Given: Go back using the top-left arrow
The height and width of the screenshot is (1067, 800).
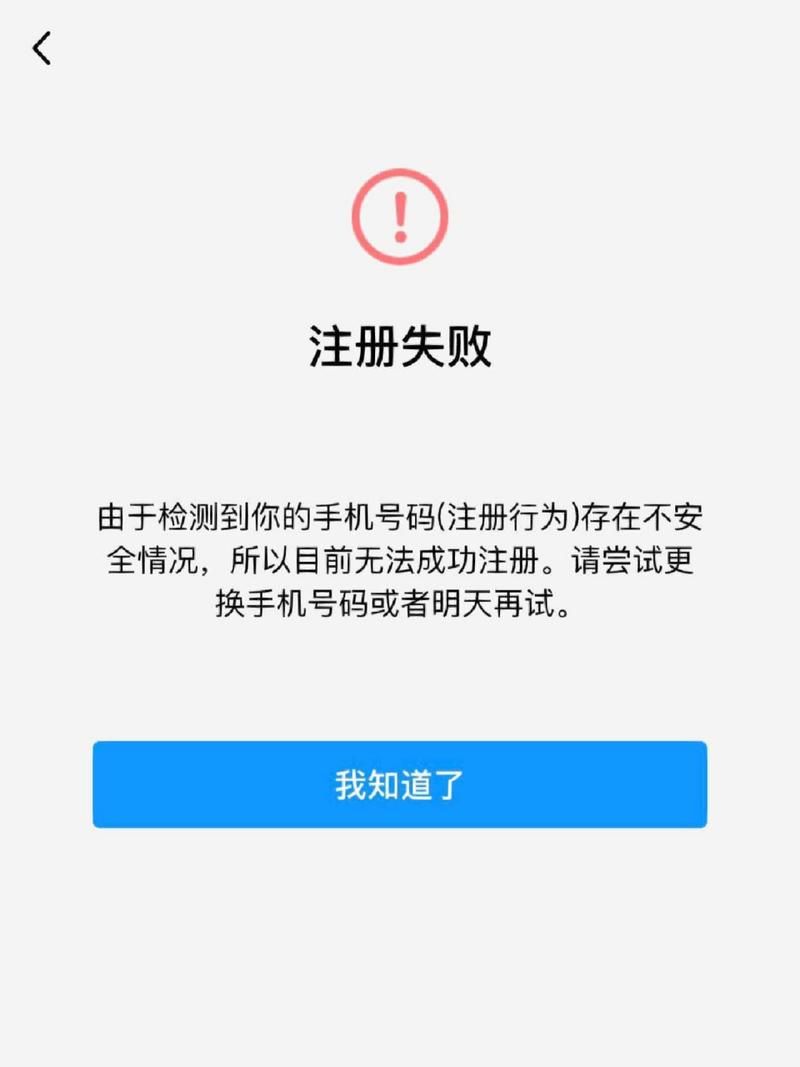Looking at the screenshot, I should (x=42, y=48).
